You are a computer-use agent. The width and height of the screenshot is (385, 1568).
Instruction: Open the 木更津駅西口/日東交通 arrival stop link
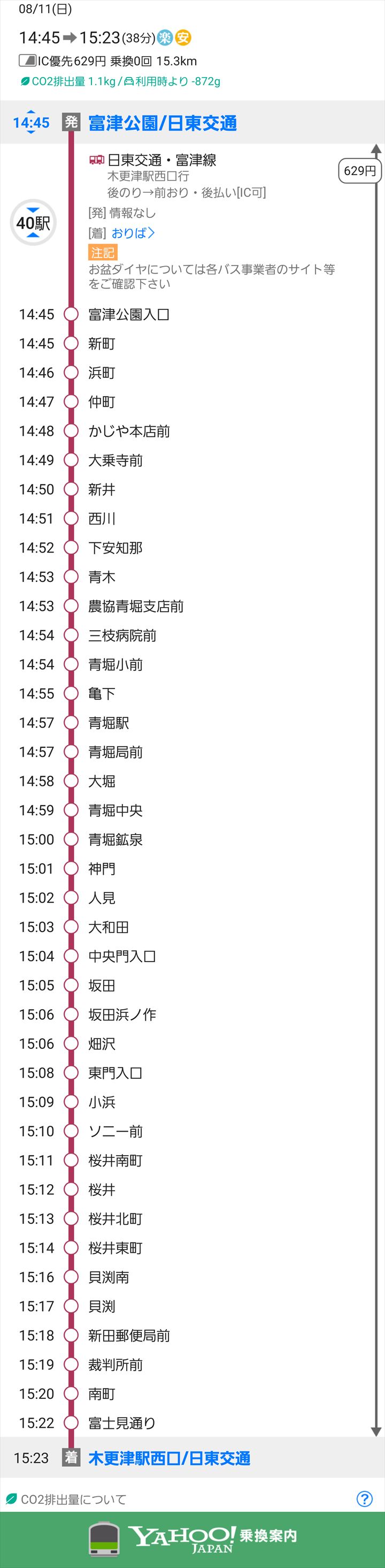tap(169, 1458)
